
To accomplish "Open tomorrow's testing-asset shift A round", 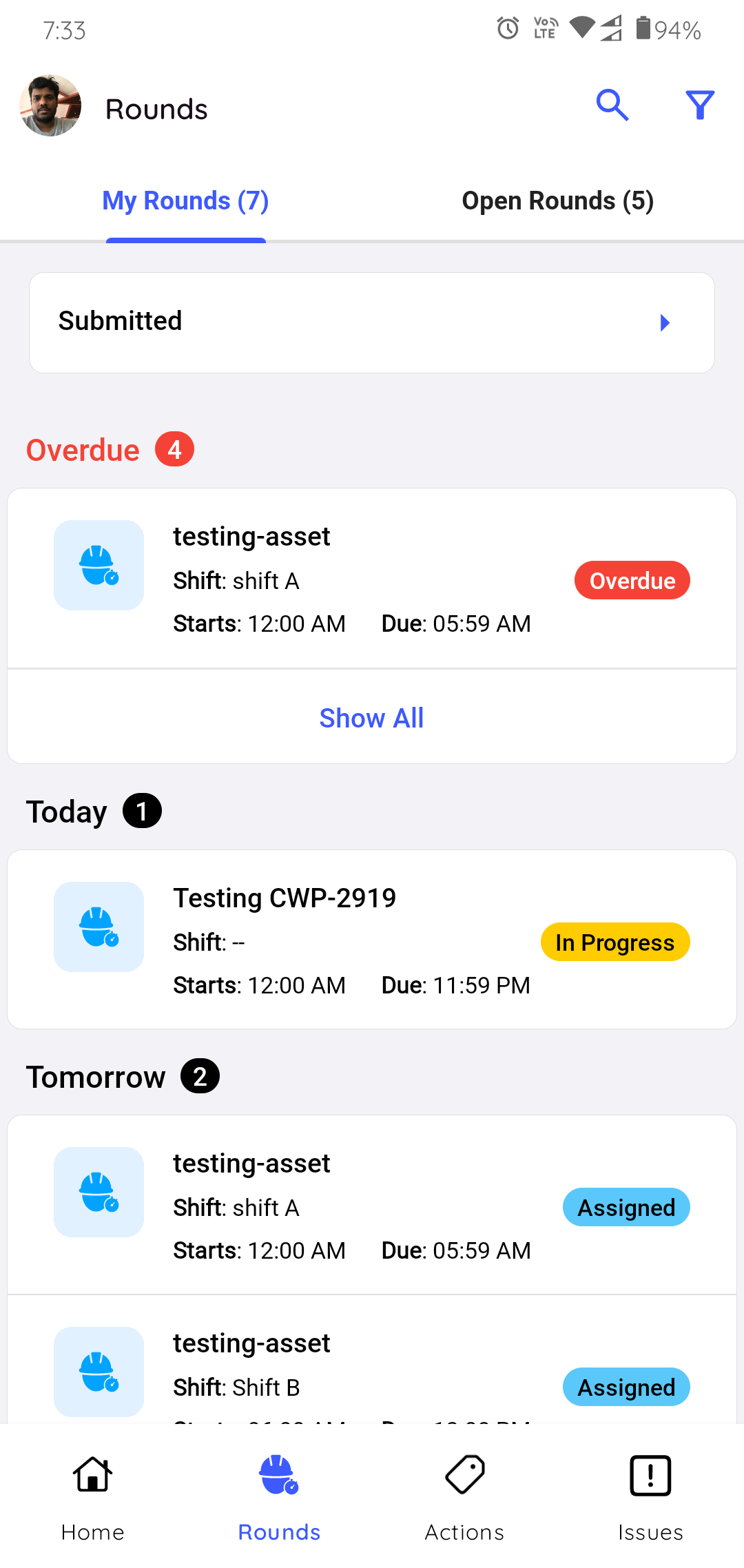I will (x=372, y=1205).
